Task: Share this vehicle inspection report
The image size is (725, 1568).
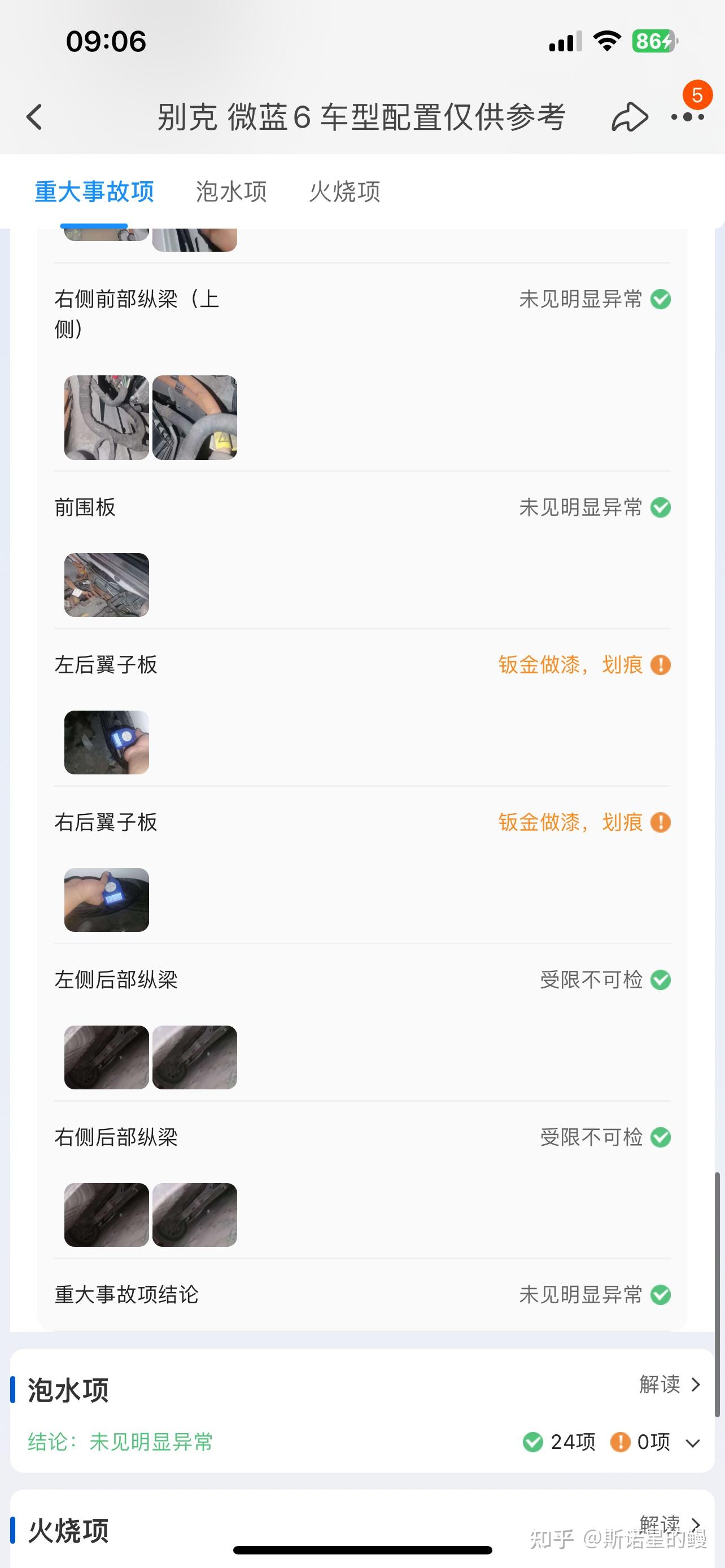Action: (629, 117)
